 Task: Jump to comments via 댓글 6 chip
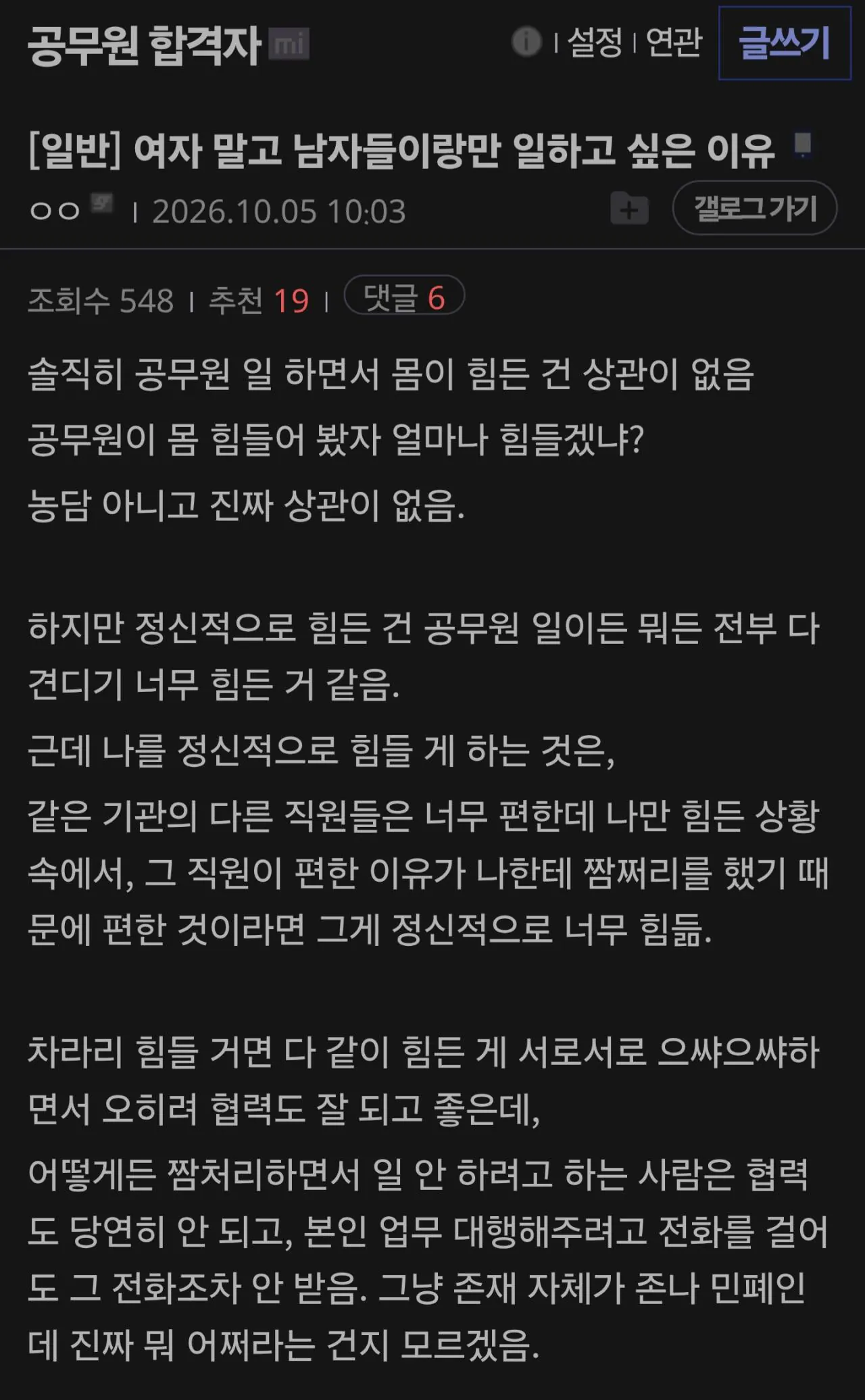pyautogui.click(x=404, y=296)
